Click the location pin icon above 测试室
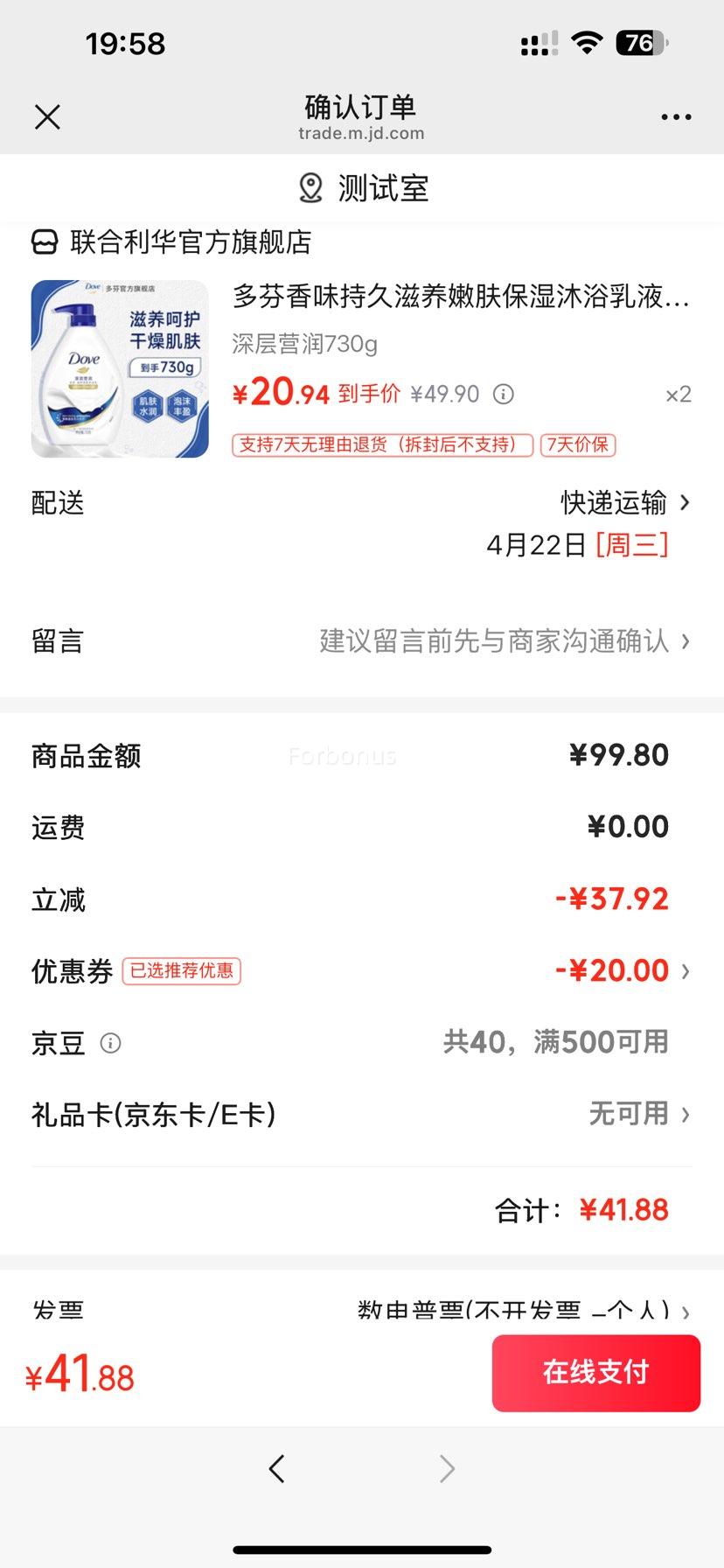 click(x=310, y=186)
